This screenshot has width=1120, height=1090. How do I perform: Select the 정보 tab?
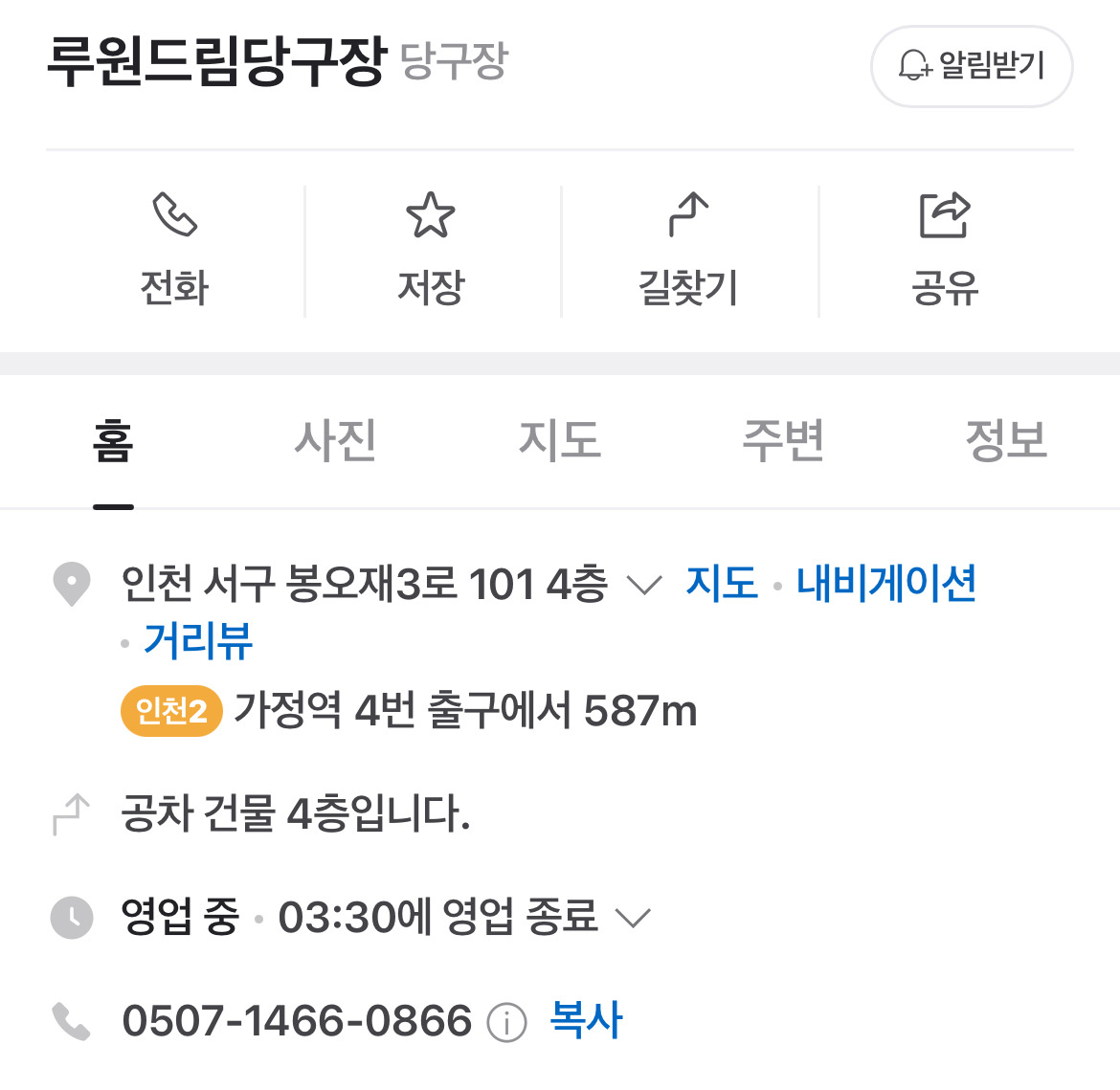(1006, 441)
